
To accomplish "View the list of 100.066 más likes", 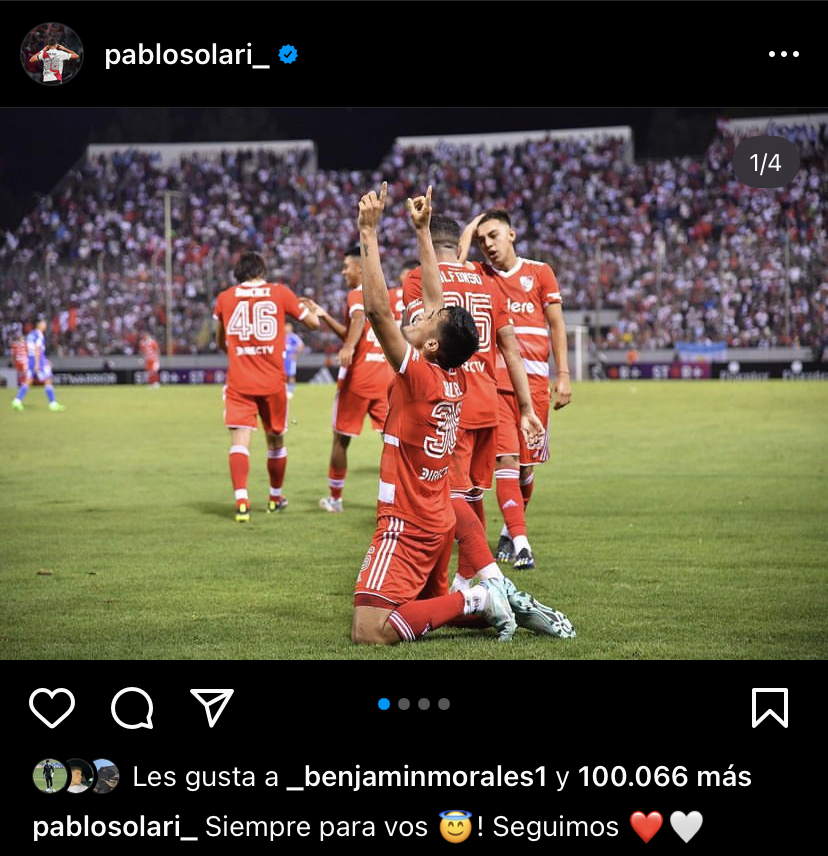I will click(664, 777).
